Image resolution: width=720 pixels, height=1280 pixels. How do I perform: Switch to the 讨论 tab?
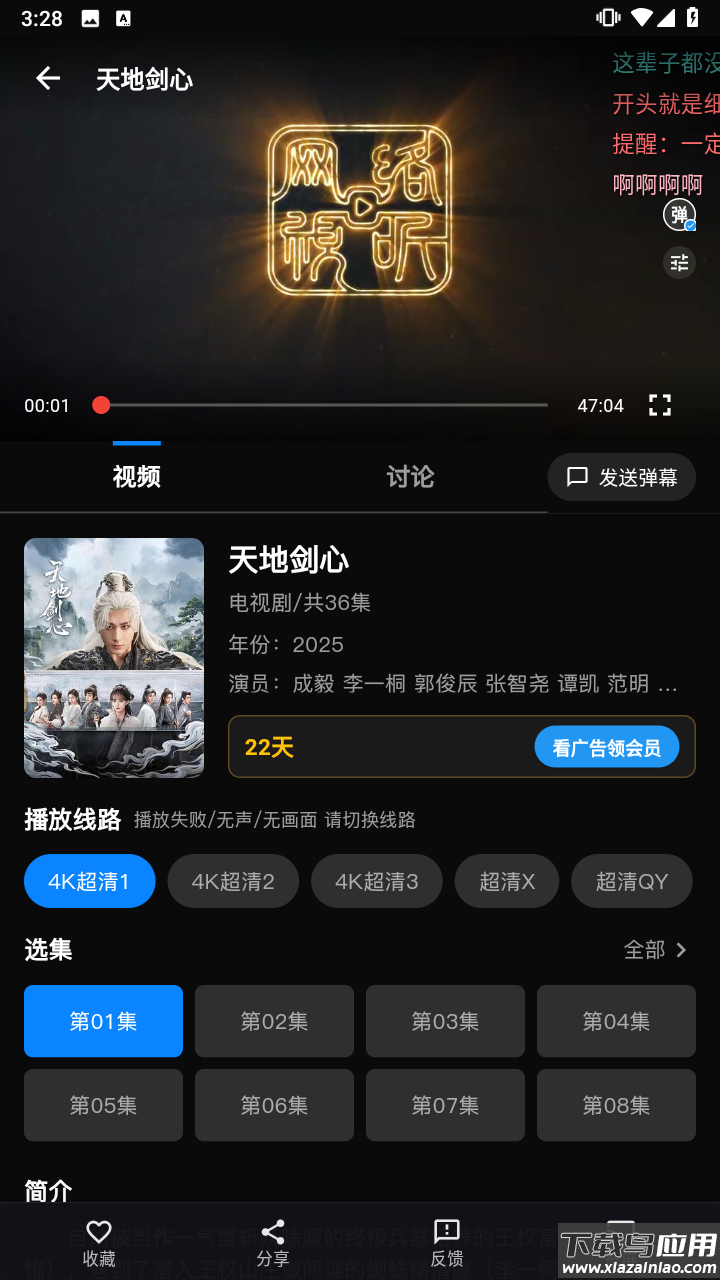tap(410, 477)
